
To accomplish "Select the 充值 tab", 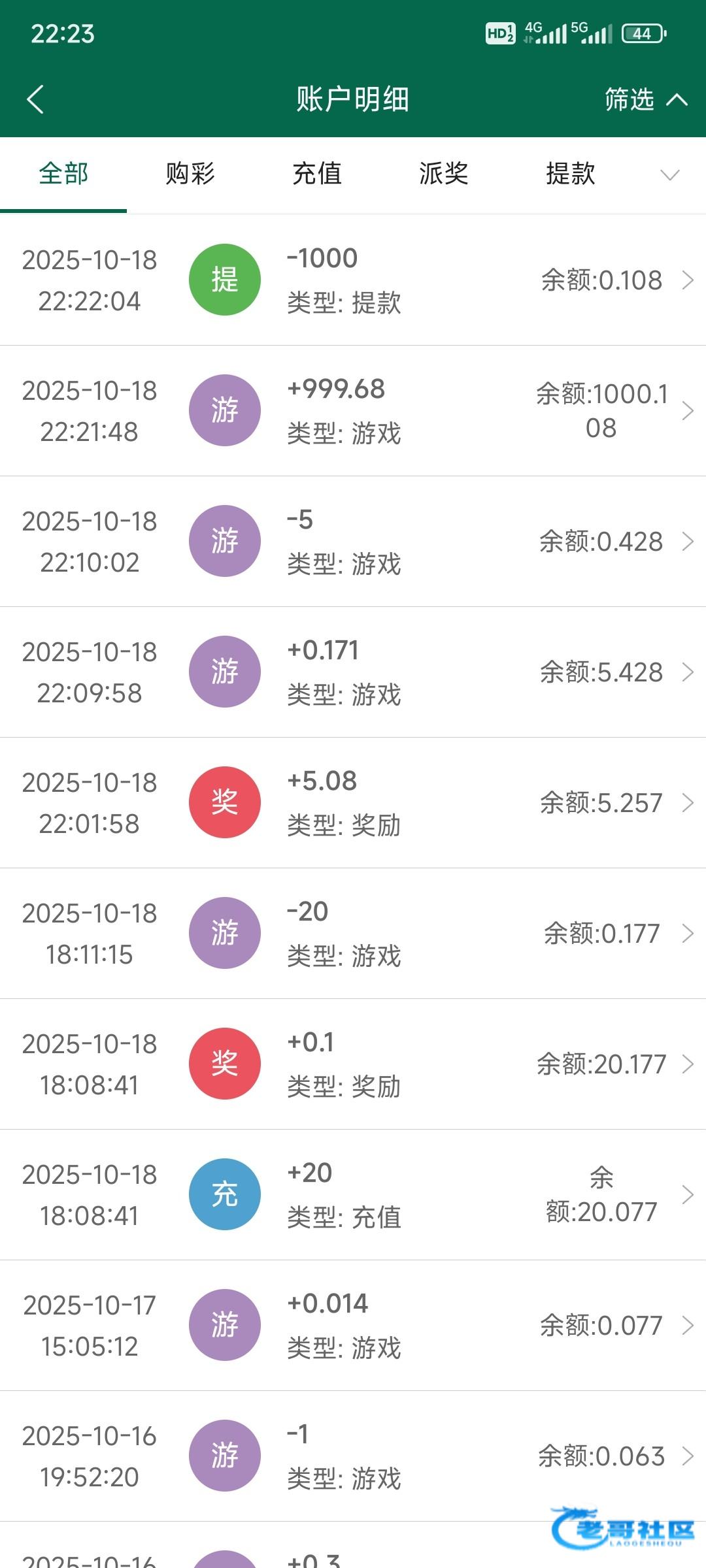I will click(317, 174).
